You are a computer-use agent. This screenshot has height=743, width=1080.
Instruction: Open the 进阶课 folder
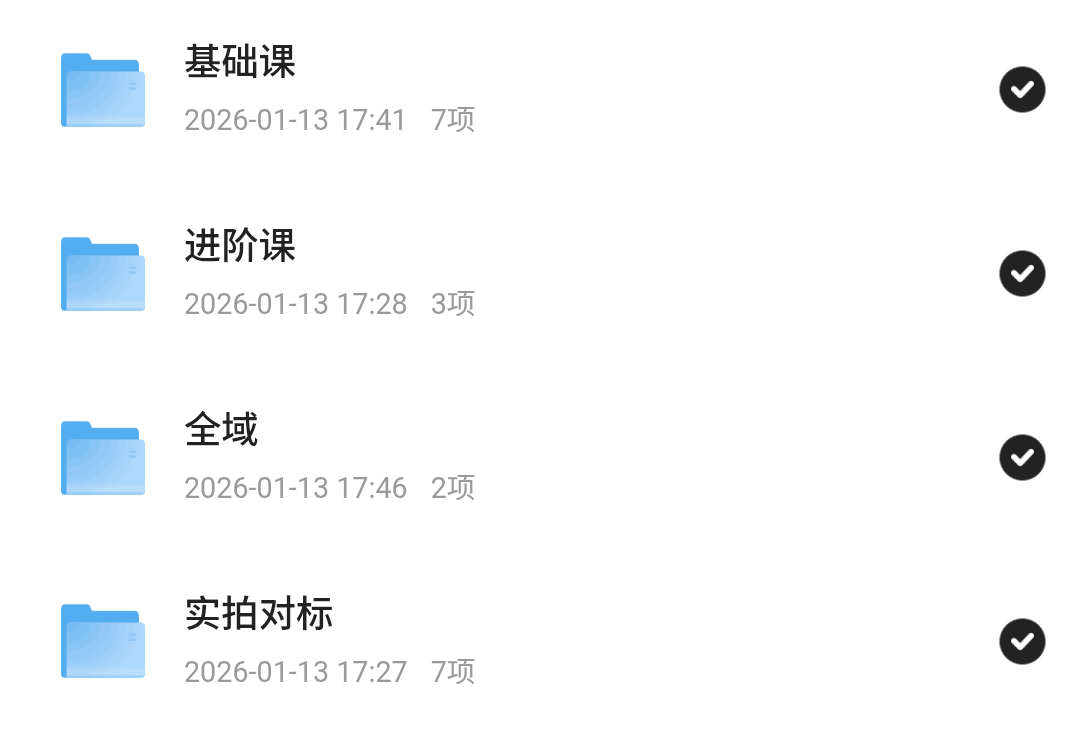point(240,247)
